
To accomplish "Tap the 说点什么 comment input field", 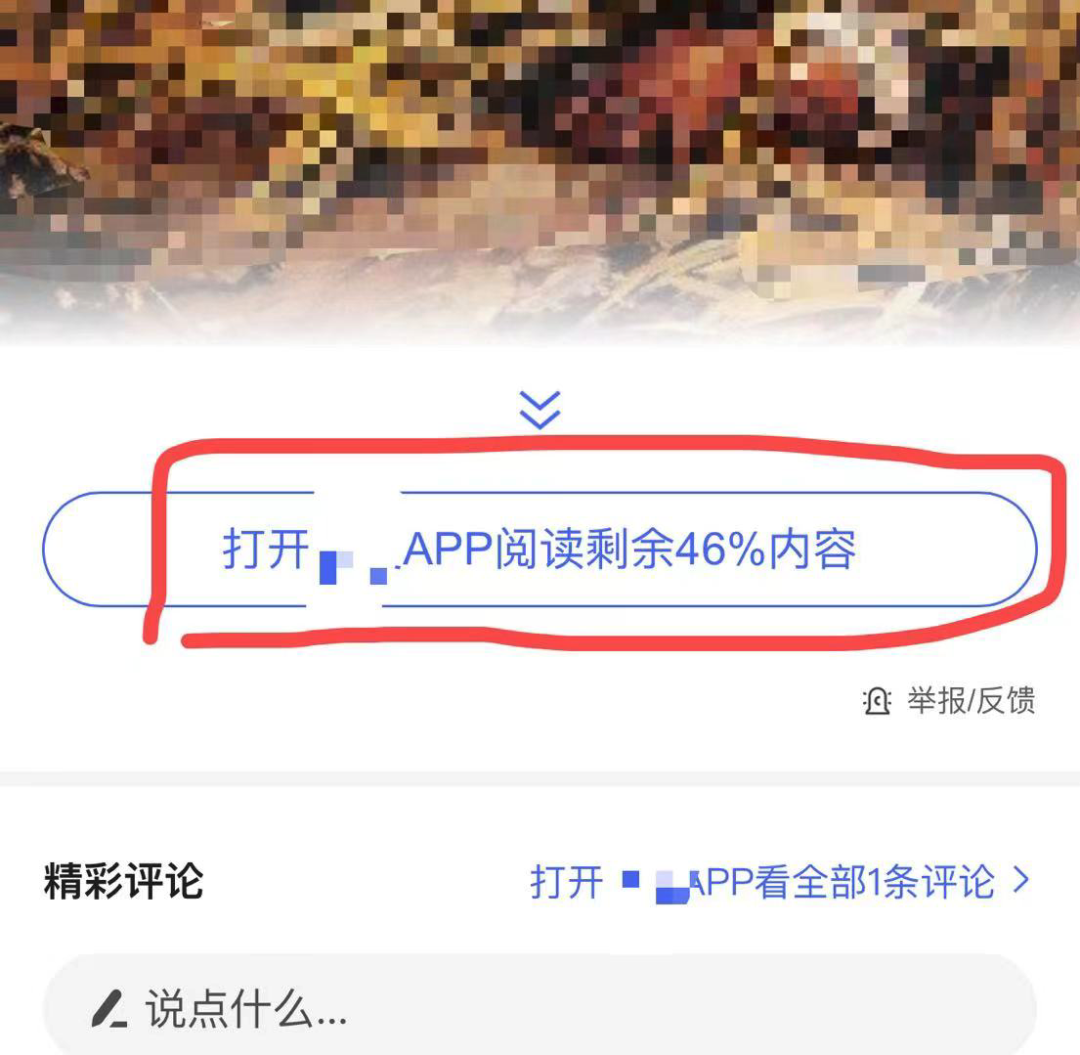I will pos(540,1007).
